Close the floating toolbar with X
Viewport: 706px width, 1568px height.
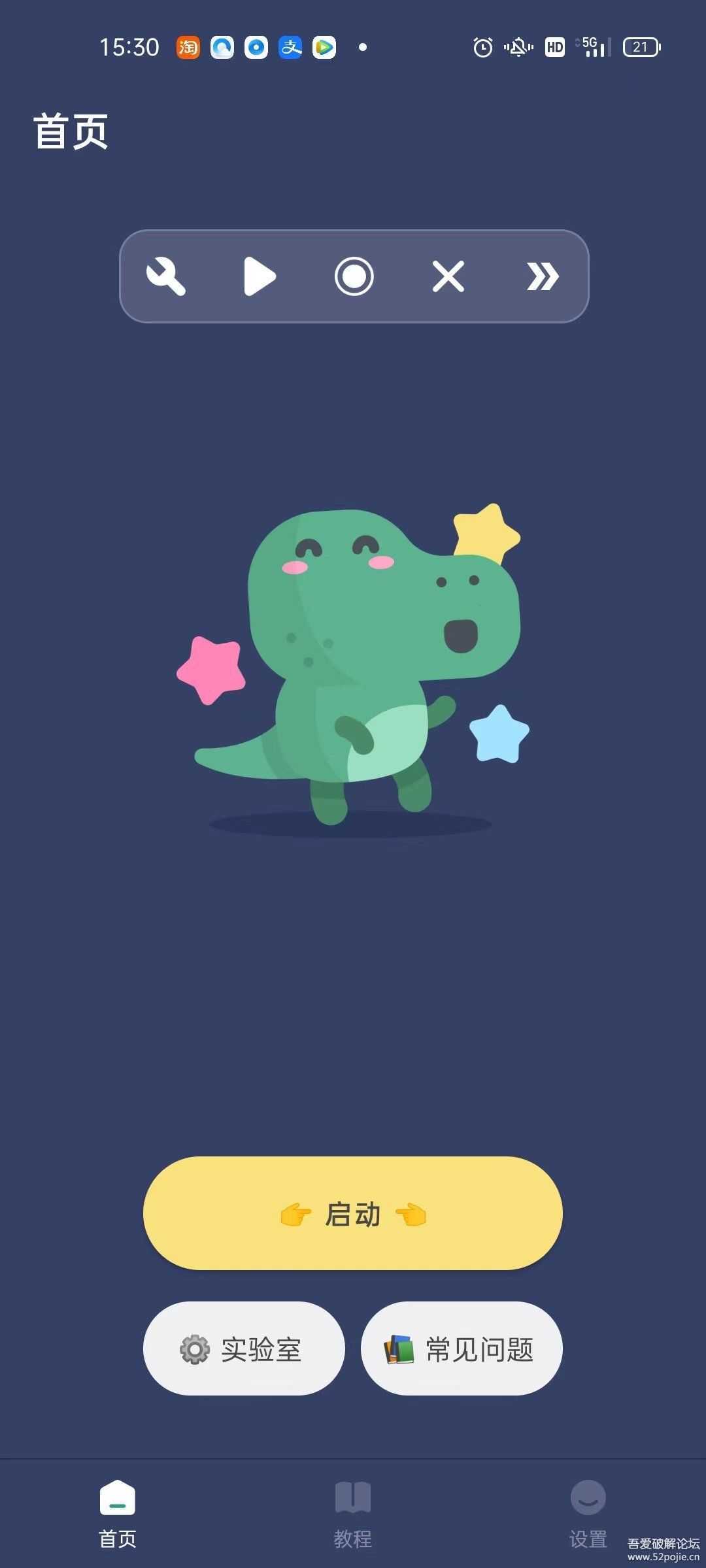click(x=448, y=276)
